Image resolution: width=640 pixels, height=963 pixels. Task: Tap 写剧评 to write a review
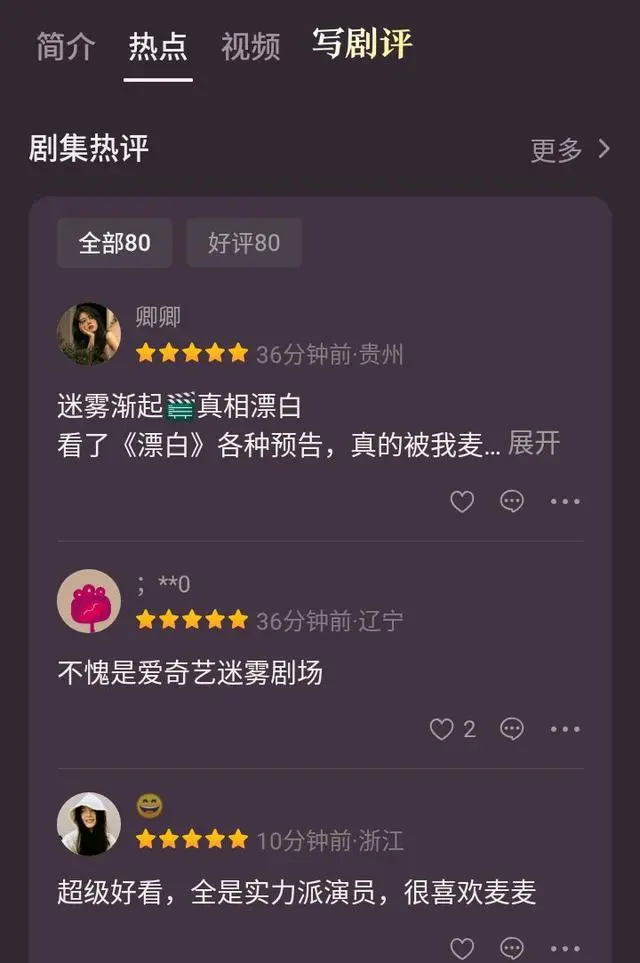[362, 44]
